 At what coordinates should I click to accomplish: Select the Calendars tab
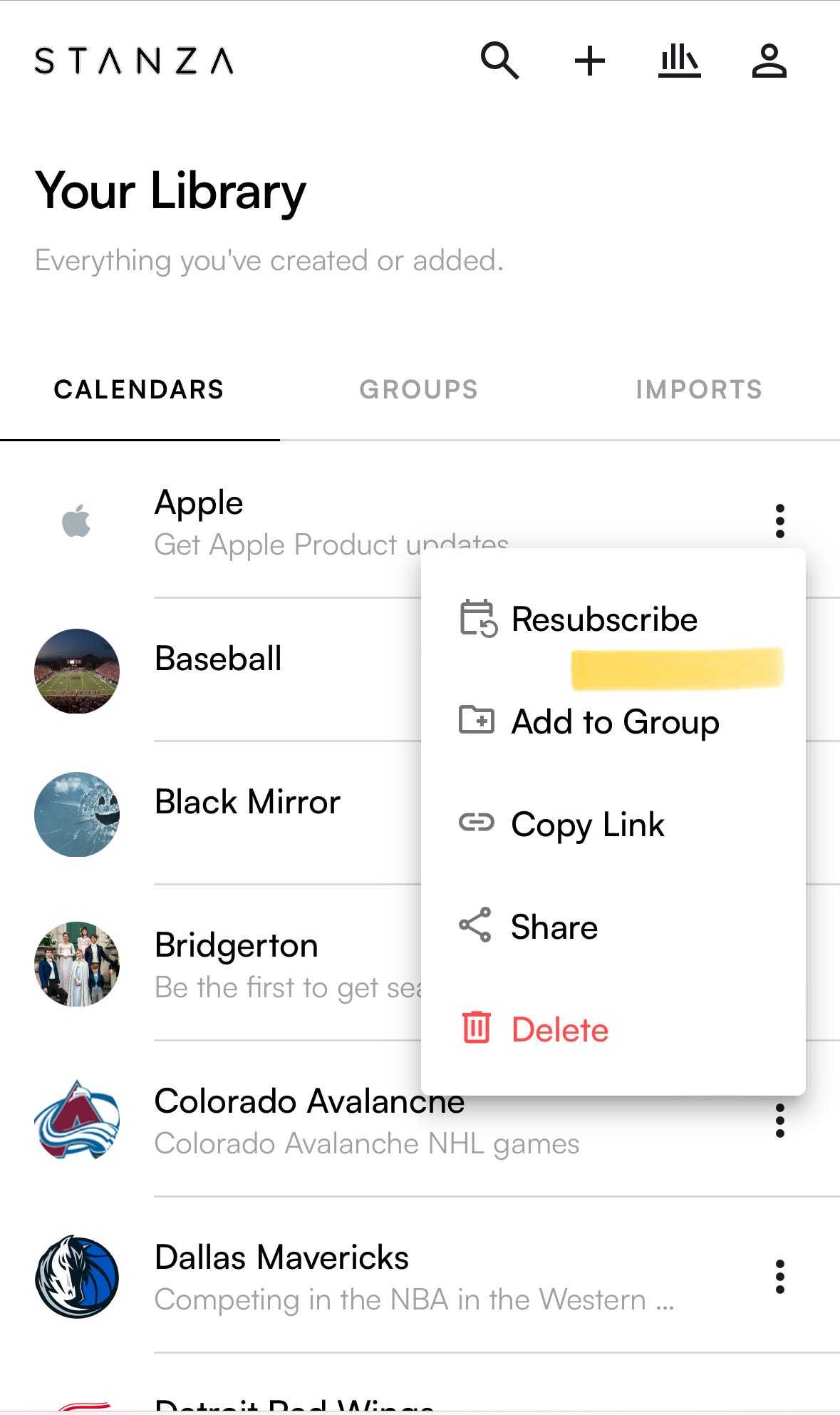click(x=139, y=390)
